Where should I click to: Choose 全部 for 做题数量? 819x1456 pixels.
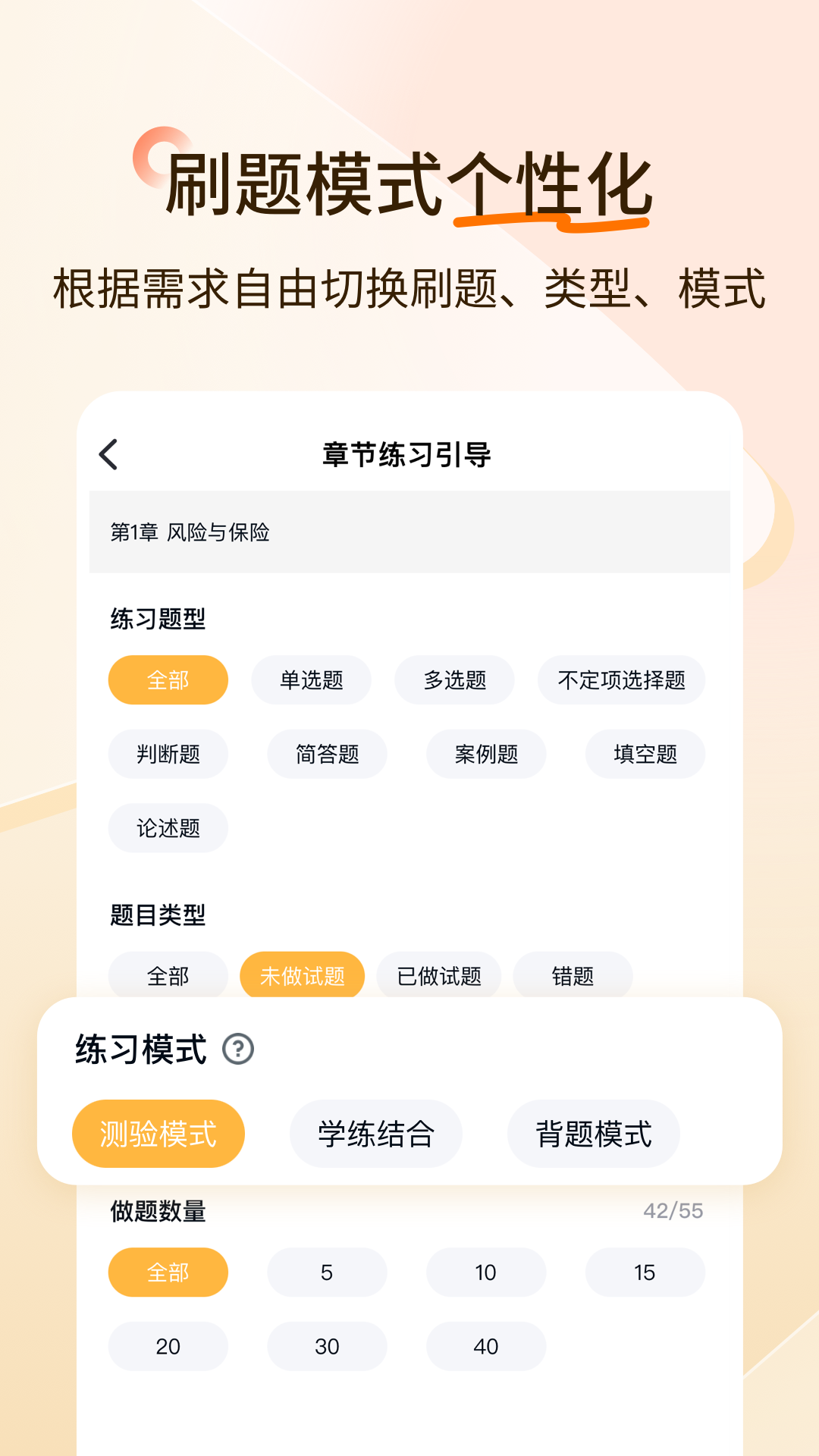pos(168,1272)
